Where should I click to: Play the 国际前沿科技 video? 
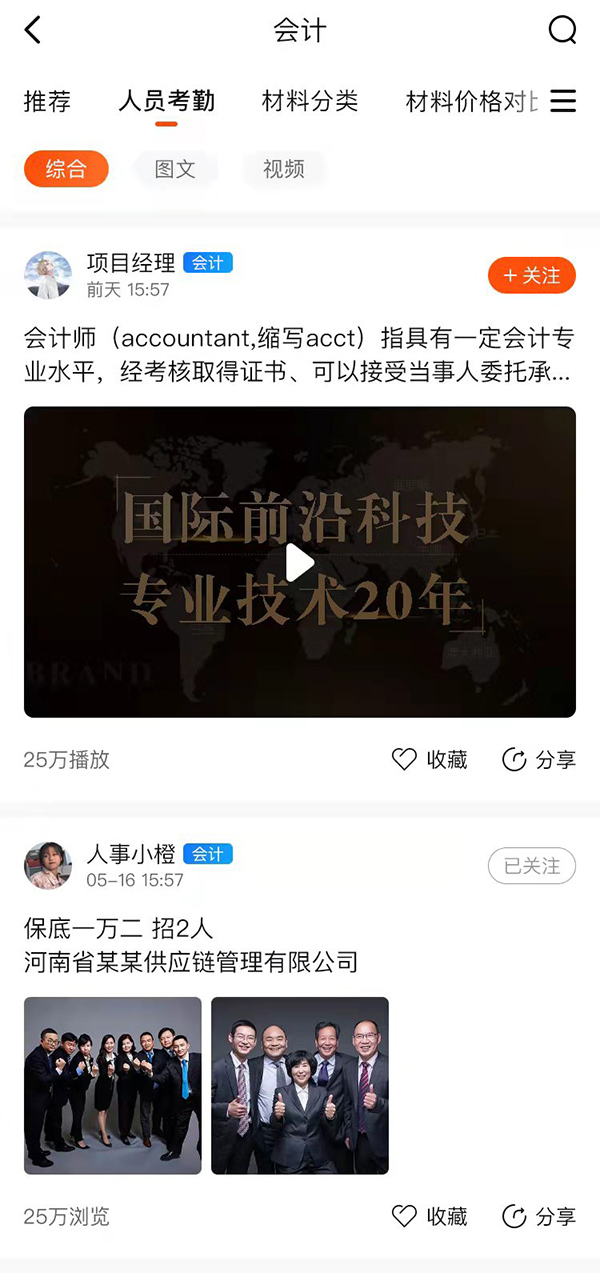click(x=300, y=562)
